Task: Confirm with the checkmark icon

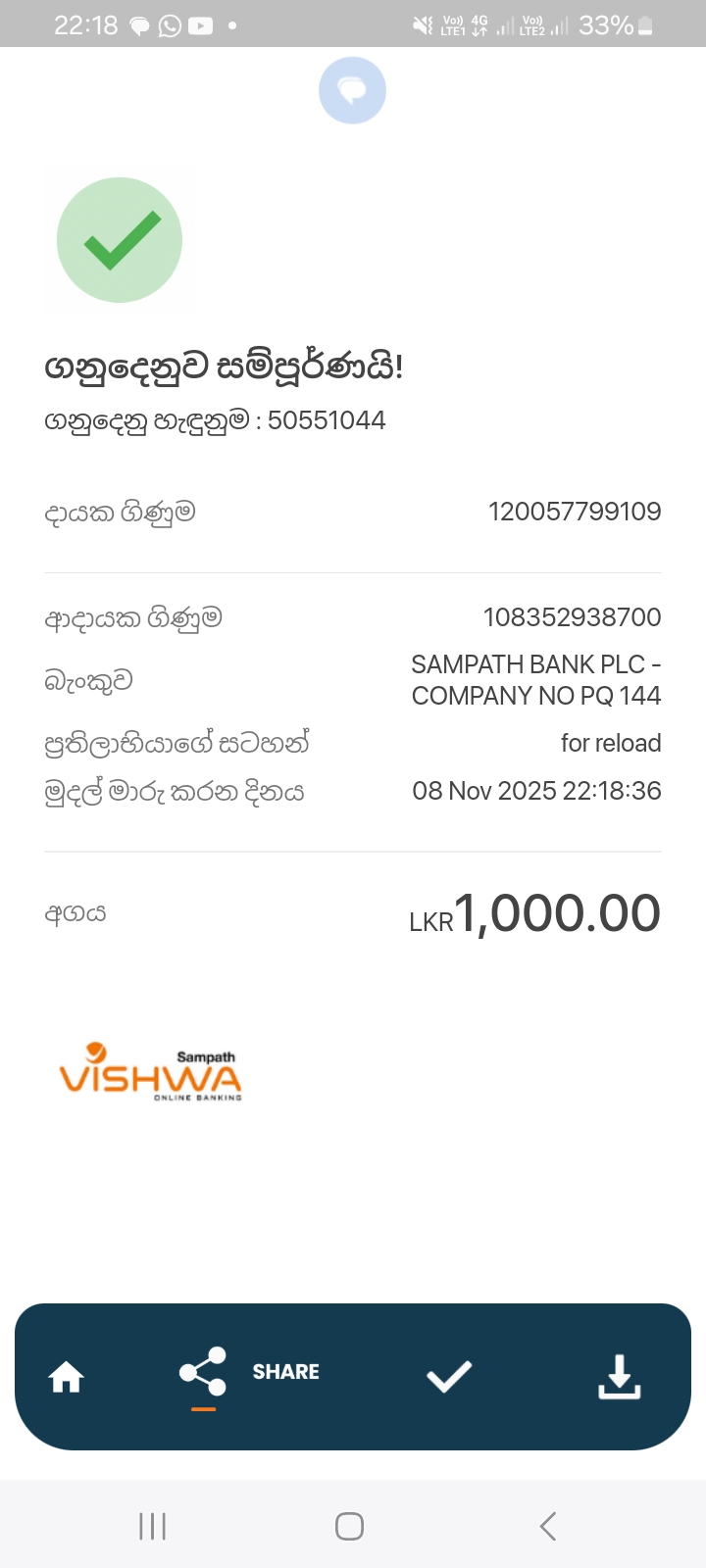Action: click(449, 1376)
